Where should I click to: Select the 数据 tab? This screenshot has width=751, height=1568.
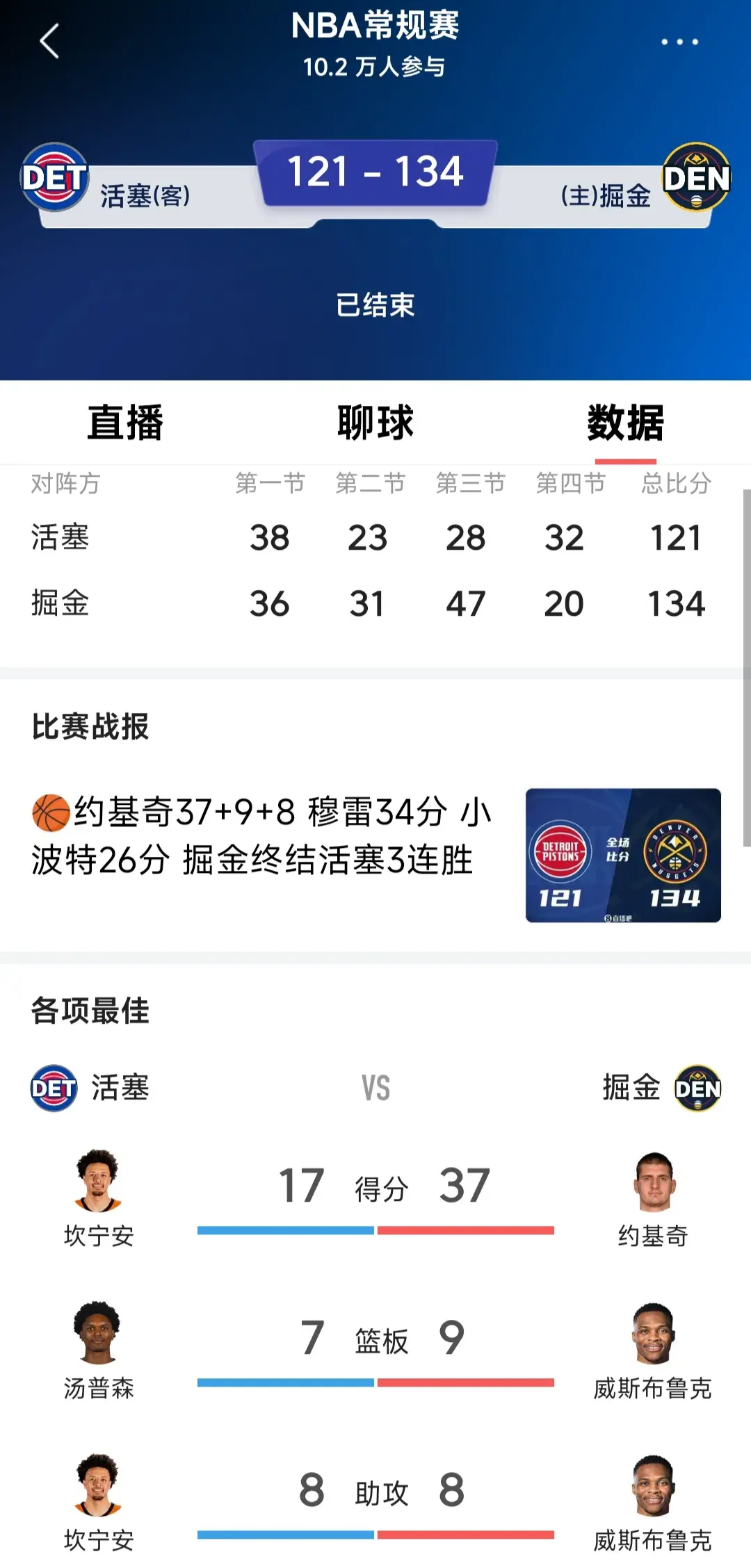pyautogui.click(x=625, y=423)
